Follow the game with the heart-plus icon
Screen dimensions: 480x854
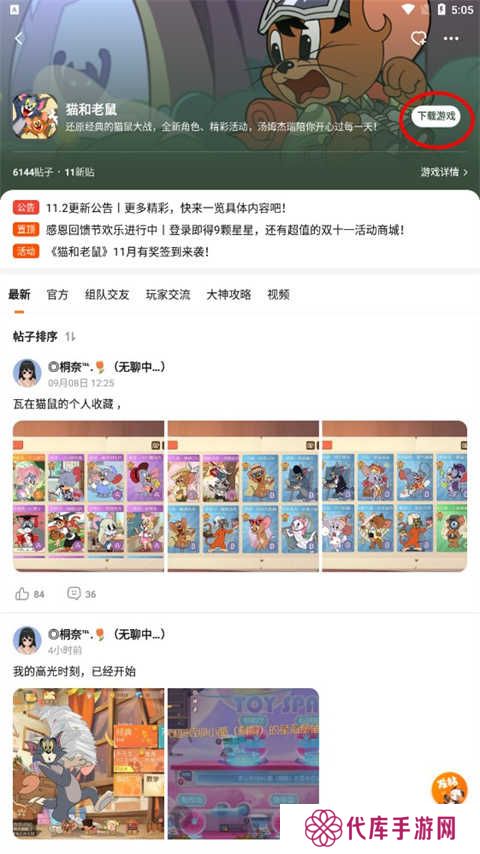click(418, 38)
